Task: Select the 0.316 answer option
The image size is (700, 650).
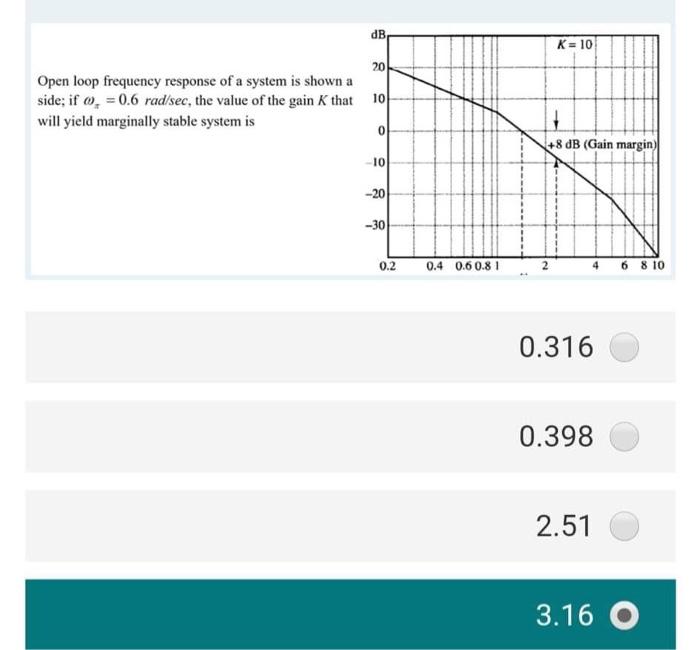Action: point(624,347)
